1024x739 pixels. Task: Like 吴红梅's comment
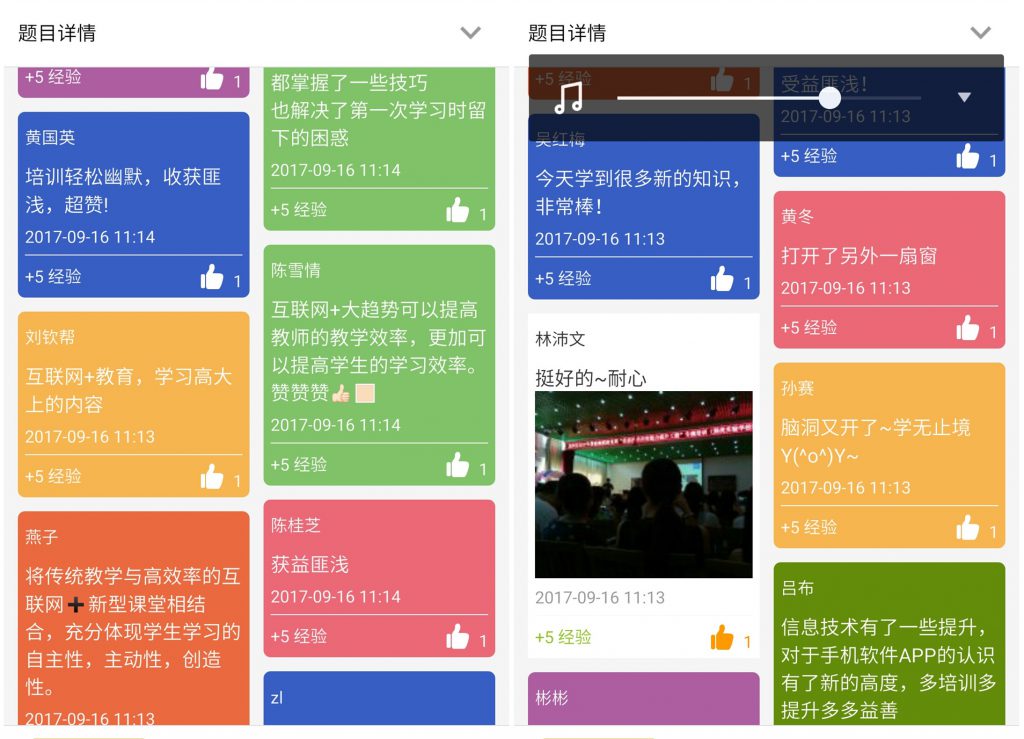[722, 279]
